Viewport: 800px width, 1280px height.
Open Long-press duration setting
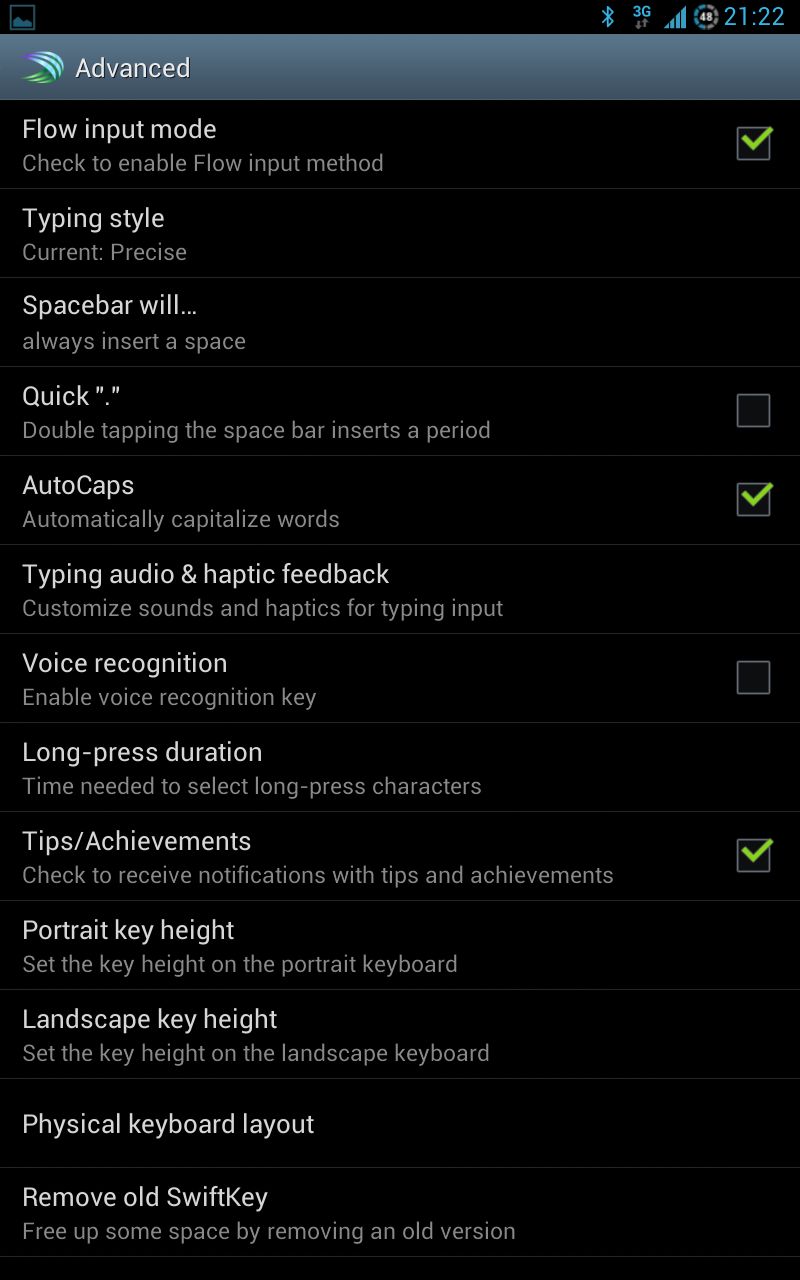pyautogui.click(x=400, y=767)
